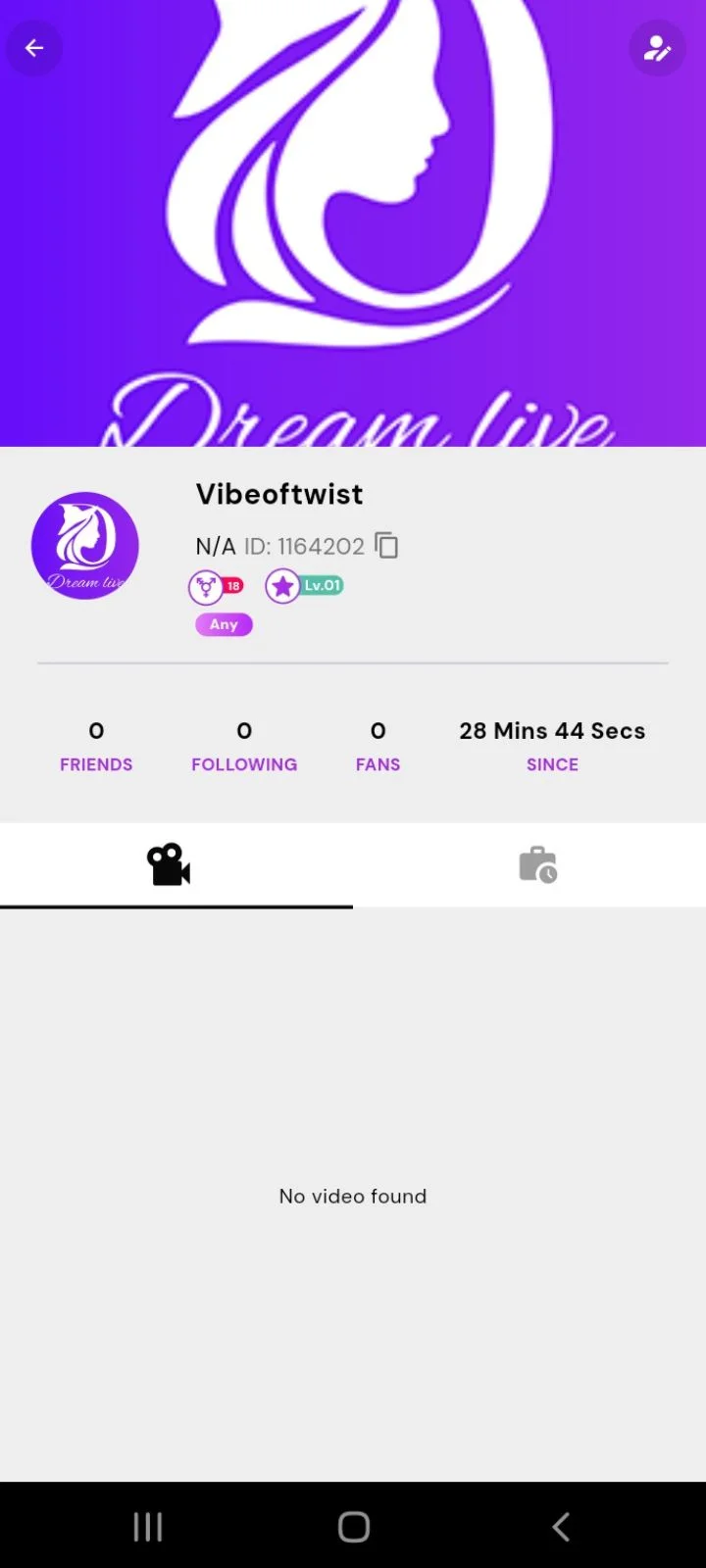Switch to the videos camera tab
Viewport: 706px width, 1568px height.
point(169,864)
